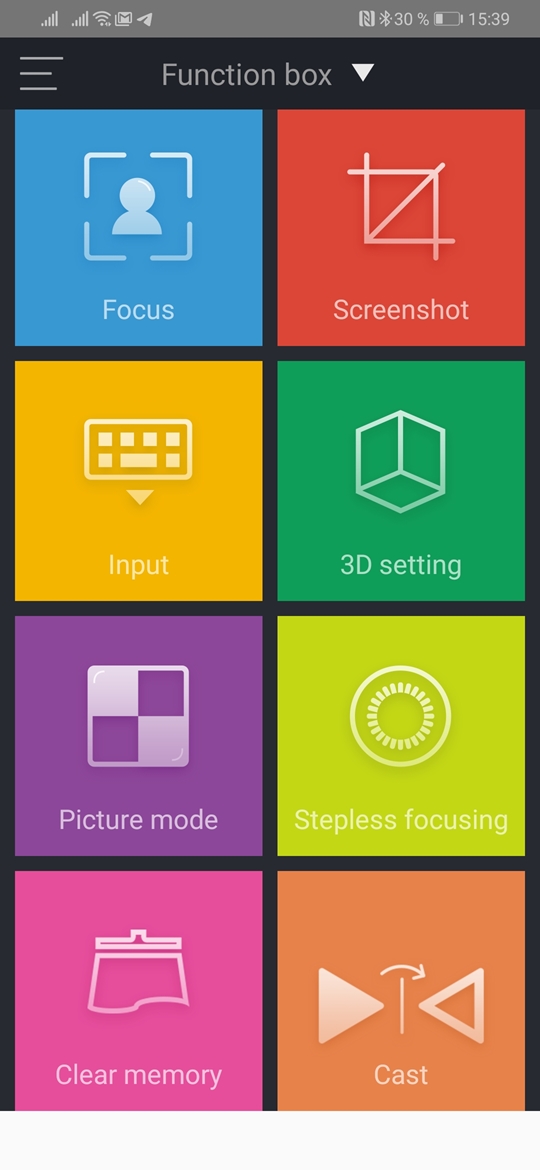The image size is (540, 1170).
Task: Open the hamburger drawer menu
Action: (x=41, y=74)
